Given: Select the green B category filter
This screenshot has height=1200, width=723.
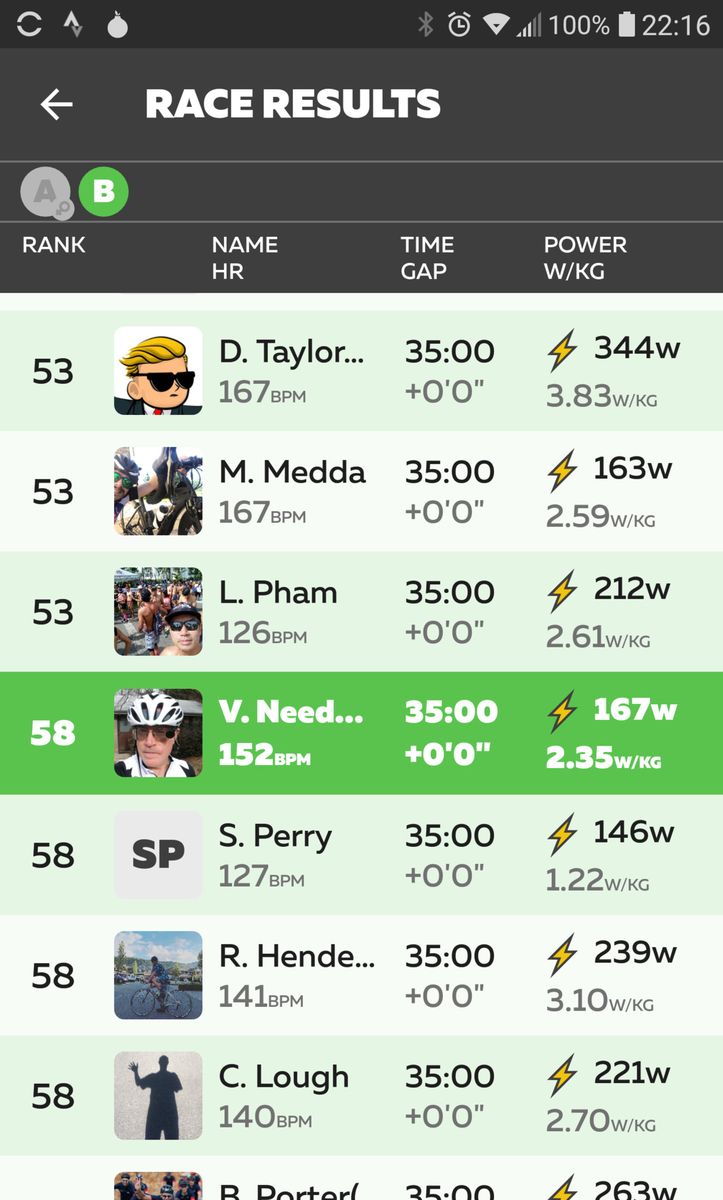Looking at the screenshot, I should (104, 191).
